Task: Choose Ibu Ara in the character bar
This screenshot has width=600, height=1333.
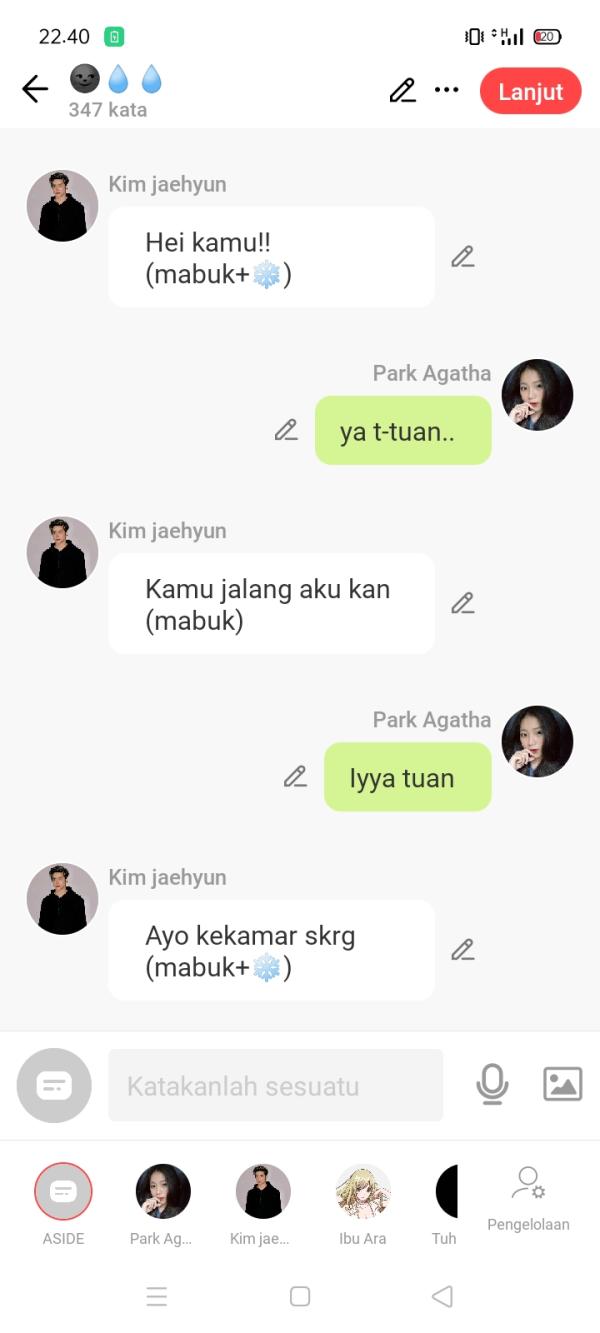Action: point(362,1192)
